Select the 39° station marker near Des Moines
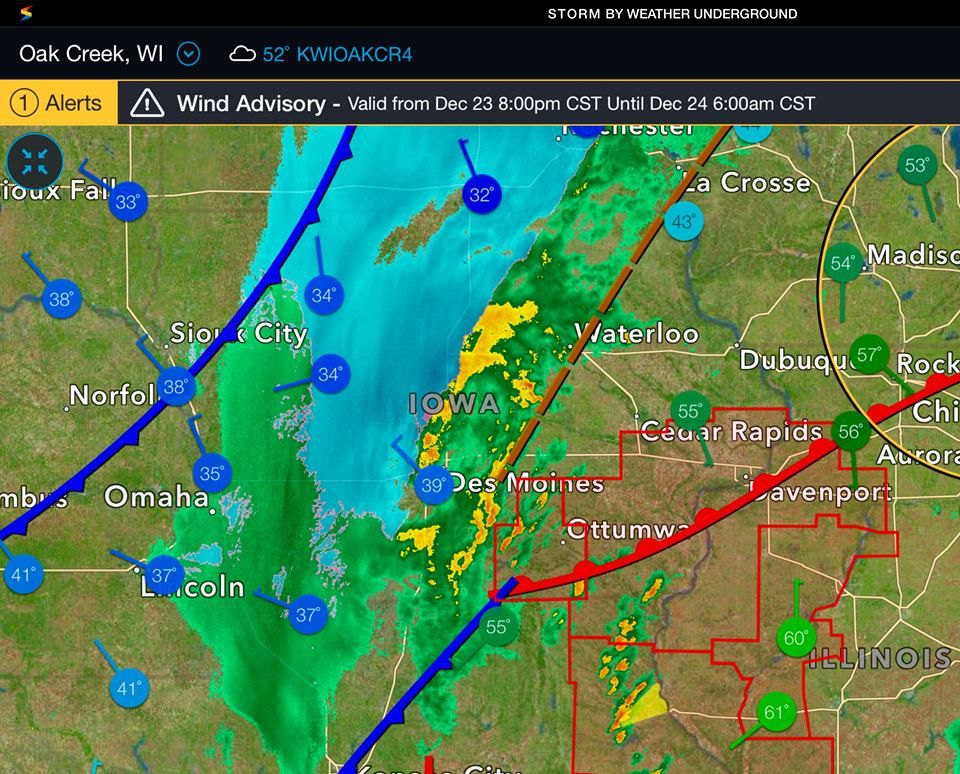Viewport: 960px width, 774px height. tap(433, 485)
